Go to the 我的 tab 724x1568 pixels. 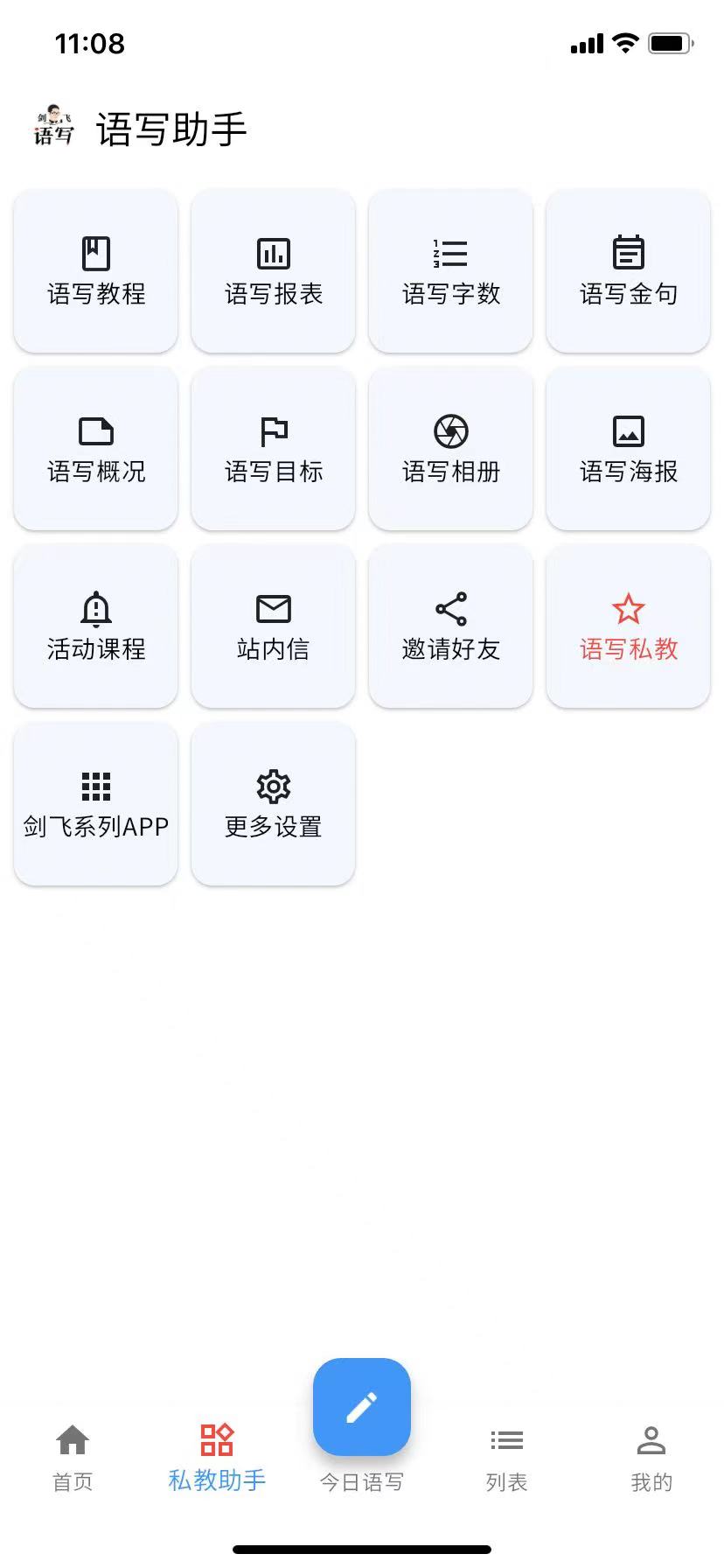(x=651, y=1458)
